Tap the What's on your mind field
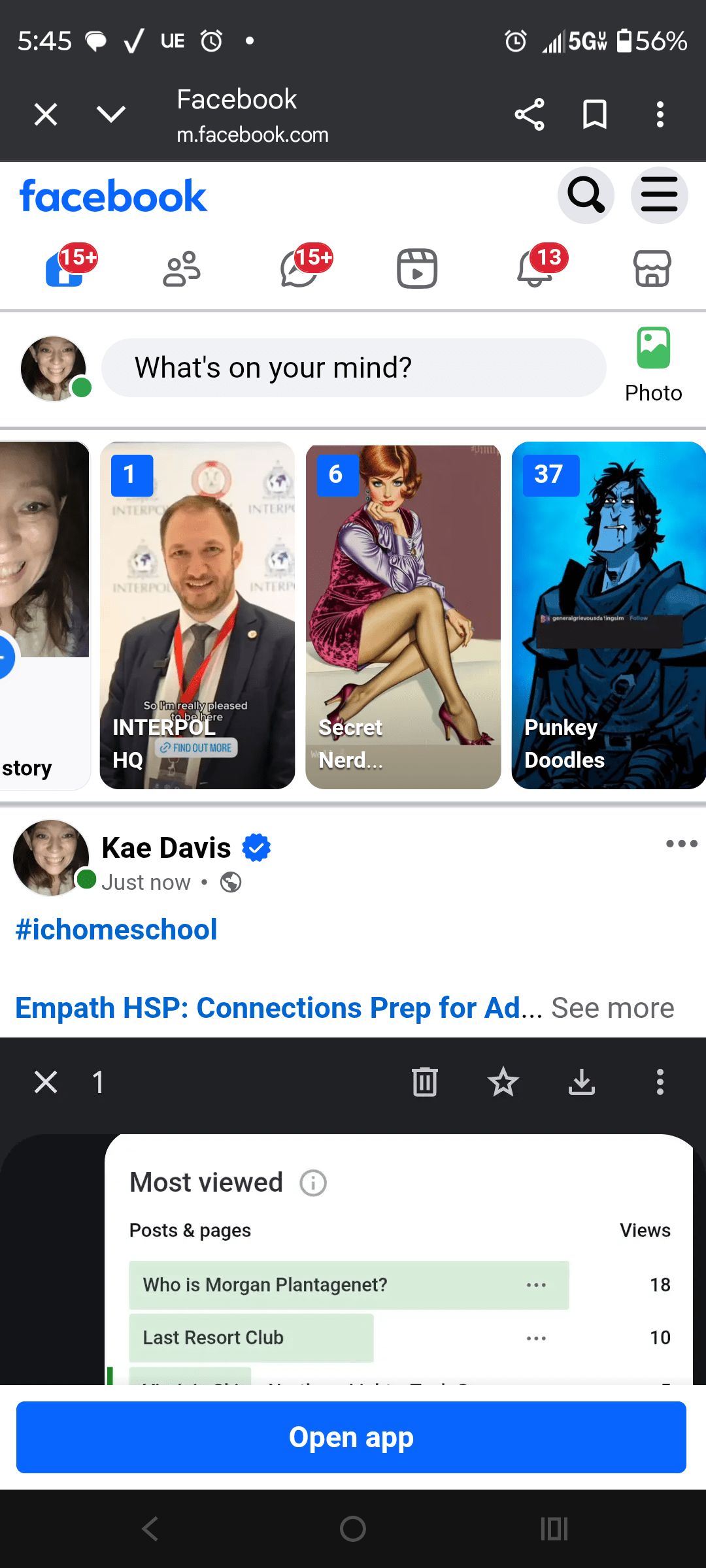The height and width of the screenshot is (1568, 706). click(354, 368)
